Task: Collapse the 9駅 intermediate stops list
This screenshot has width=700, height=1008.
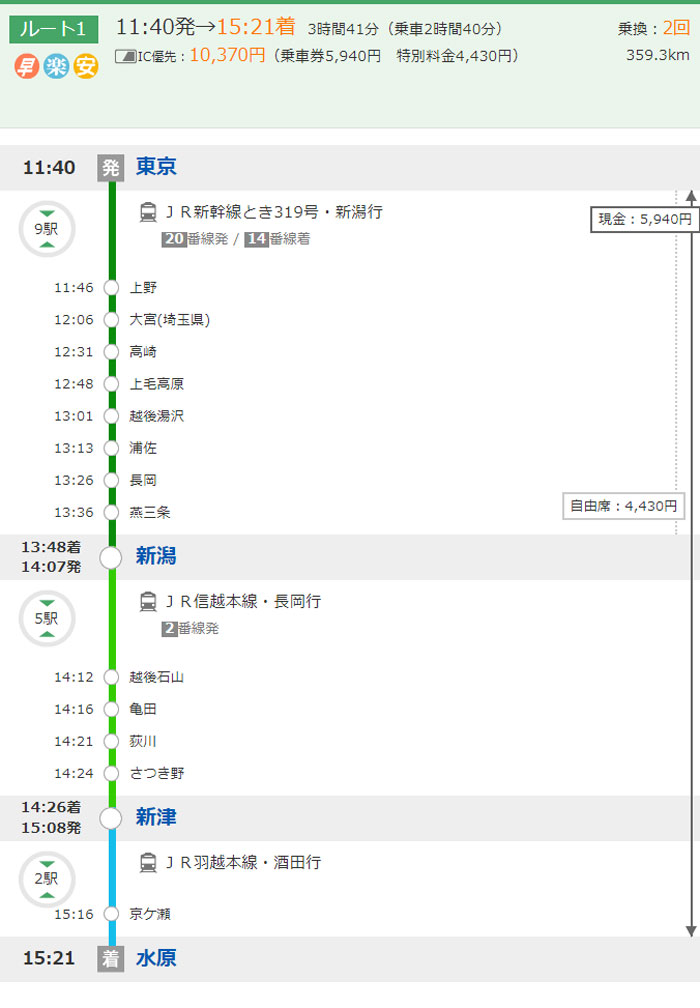Action: click(x=47, y=229)
